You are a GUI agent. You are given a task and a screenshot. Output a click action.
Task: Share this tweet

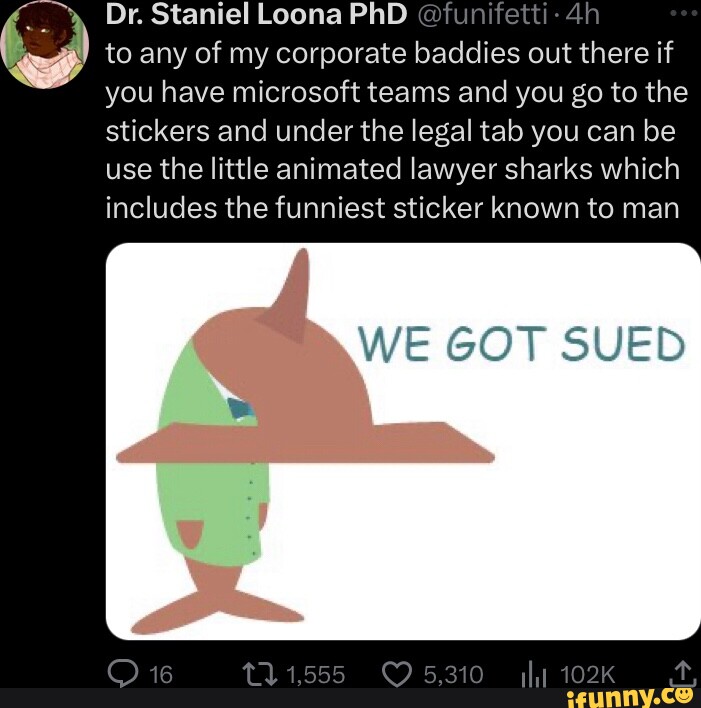click(x=679, y=672)
